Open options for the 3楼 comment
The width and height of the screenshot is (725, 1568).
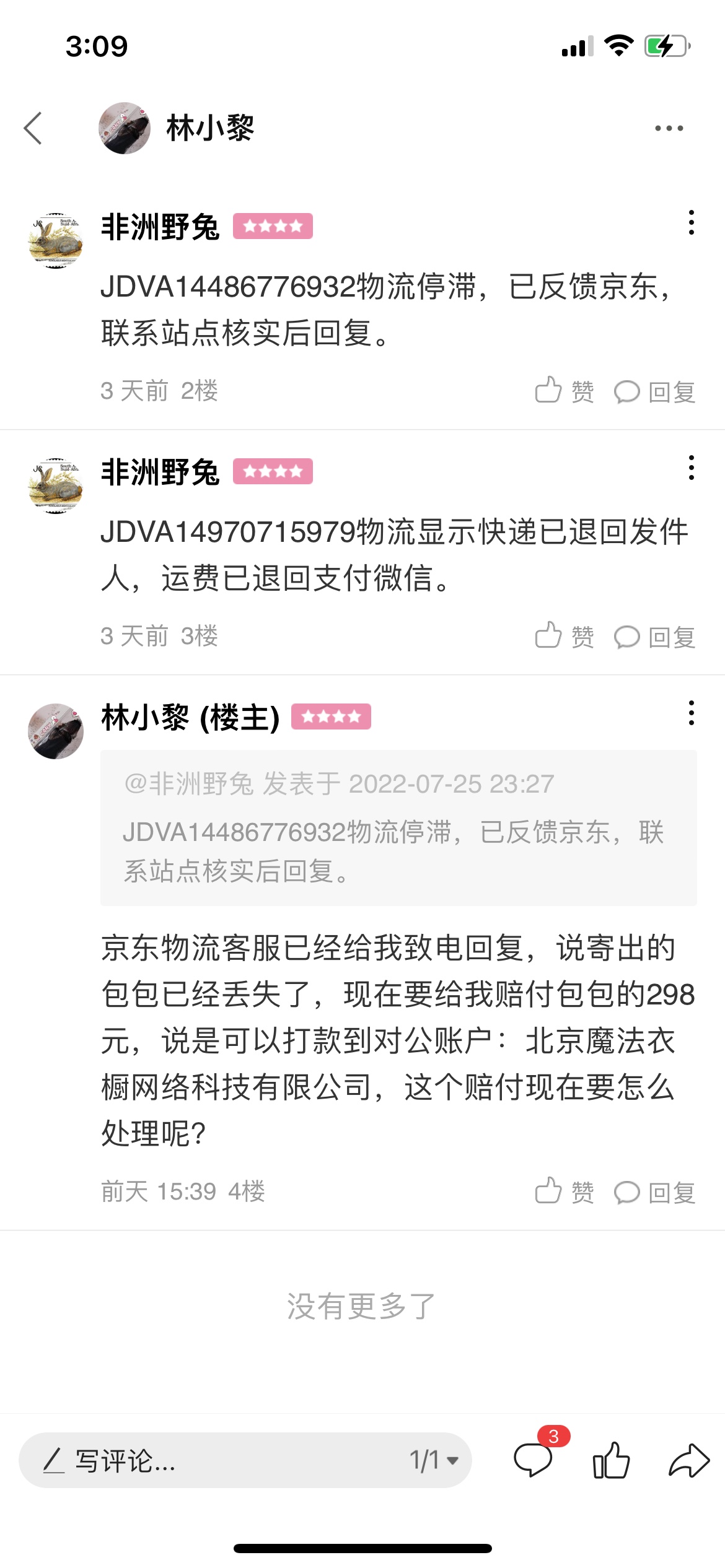click(691, 468)
